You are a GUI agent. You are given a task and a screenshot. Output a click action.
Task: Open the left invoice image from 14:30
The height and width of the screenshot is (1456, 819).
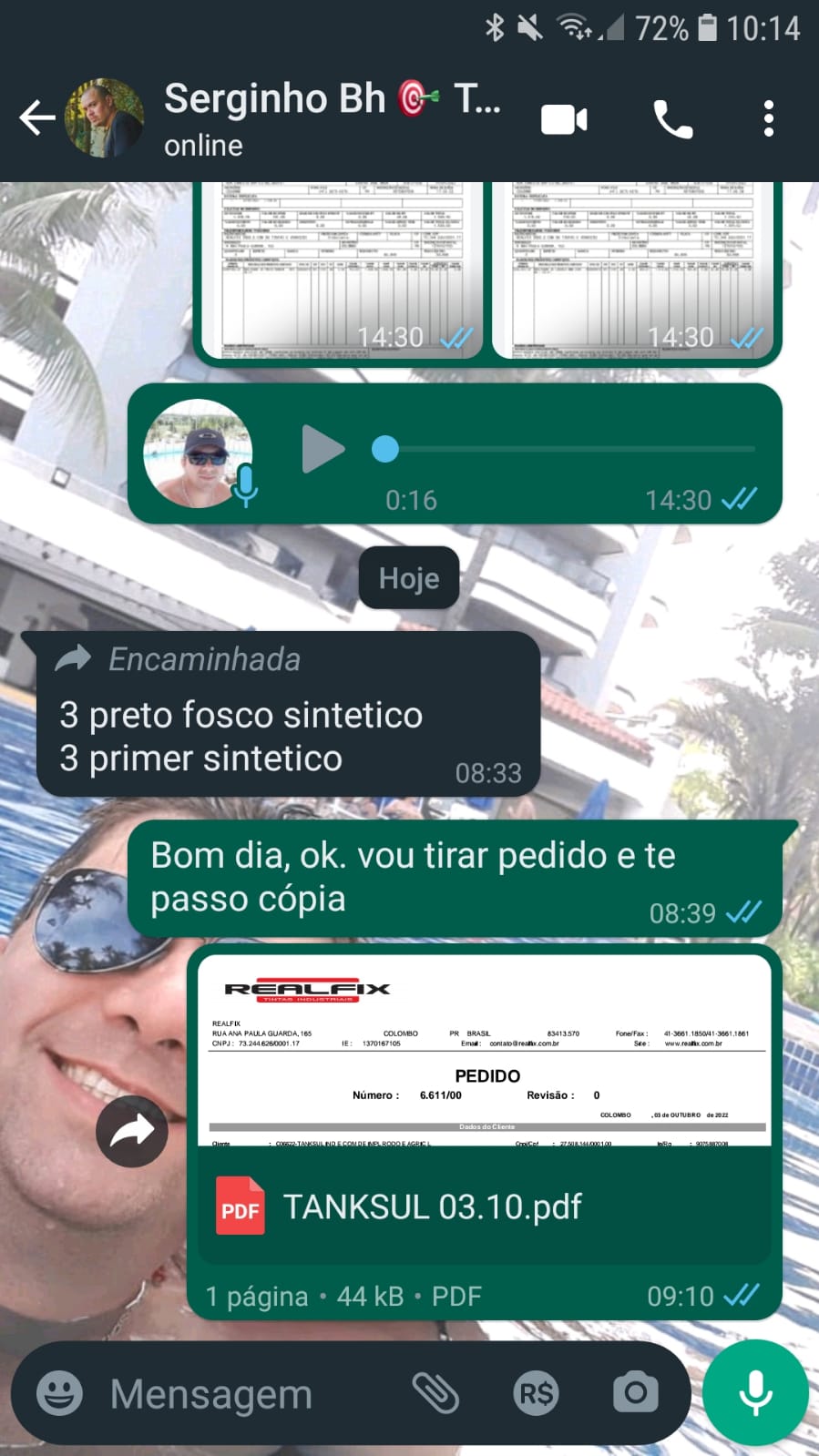pos(342,269)
